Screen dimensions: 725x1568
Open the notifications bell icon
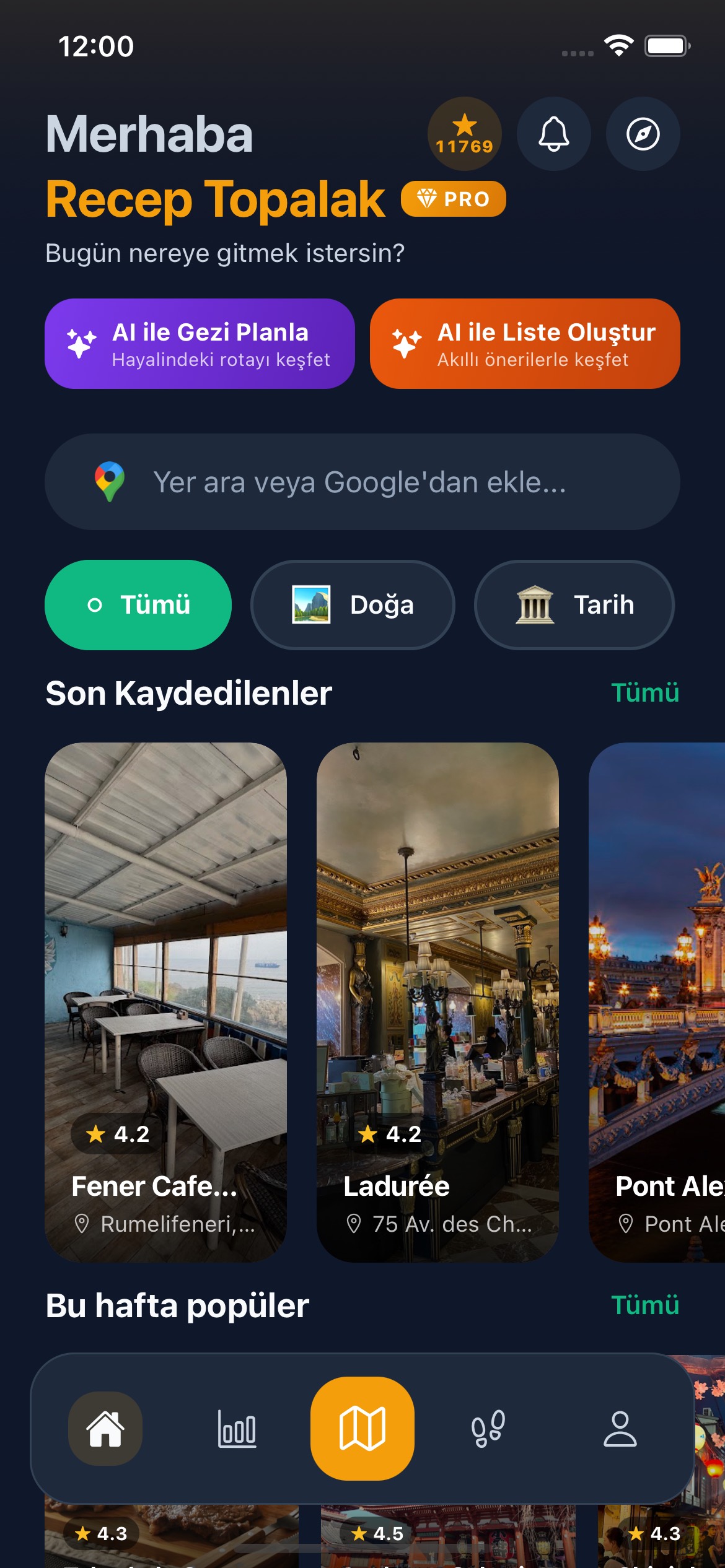554,134
